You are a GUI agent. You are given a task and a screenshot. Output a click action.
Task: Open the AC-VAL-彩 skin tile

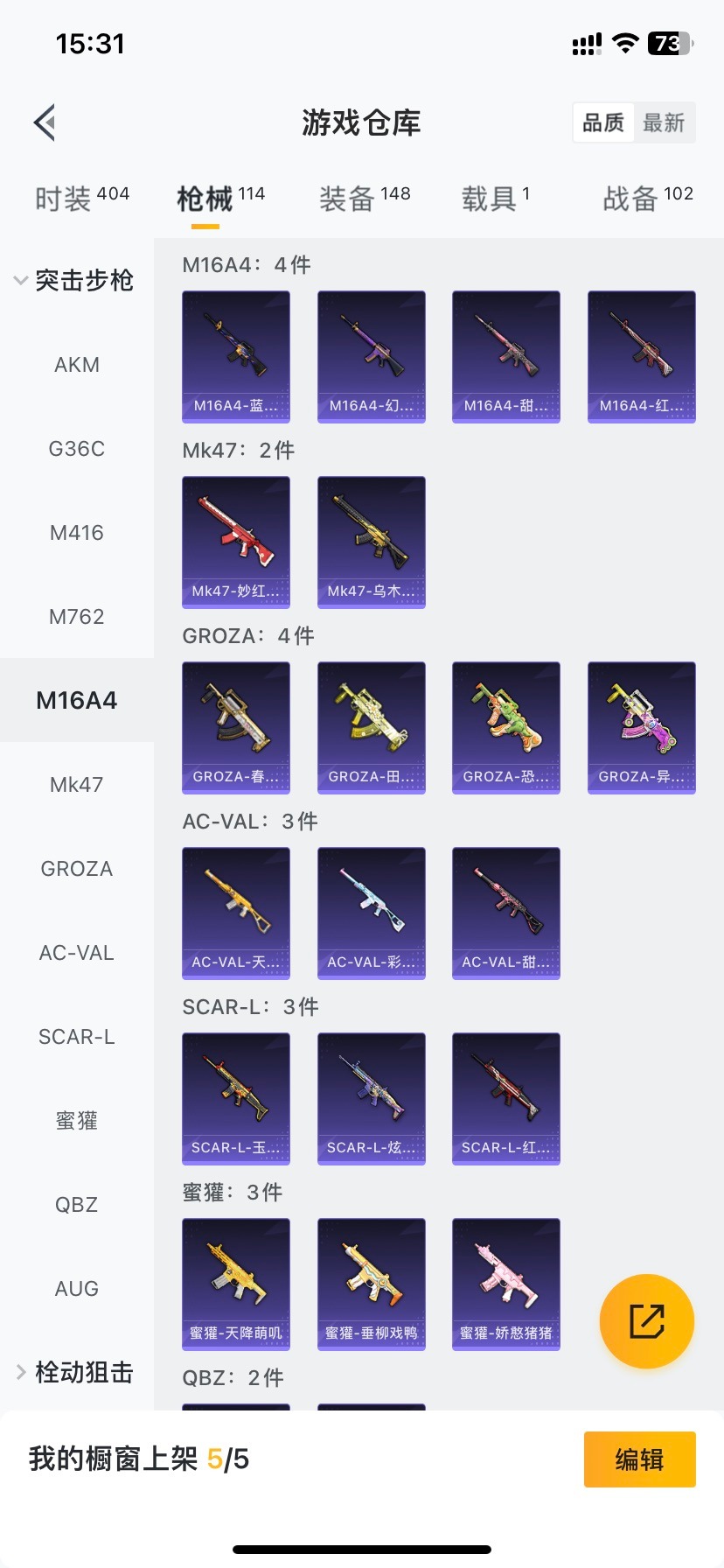pyautogui.click(x=372, y=913)
